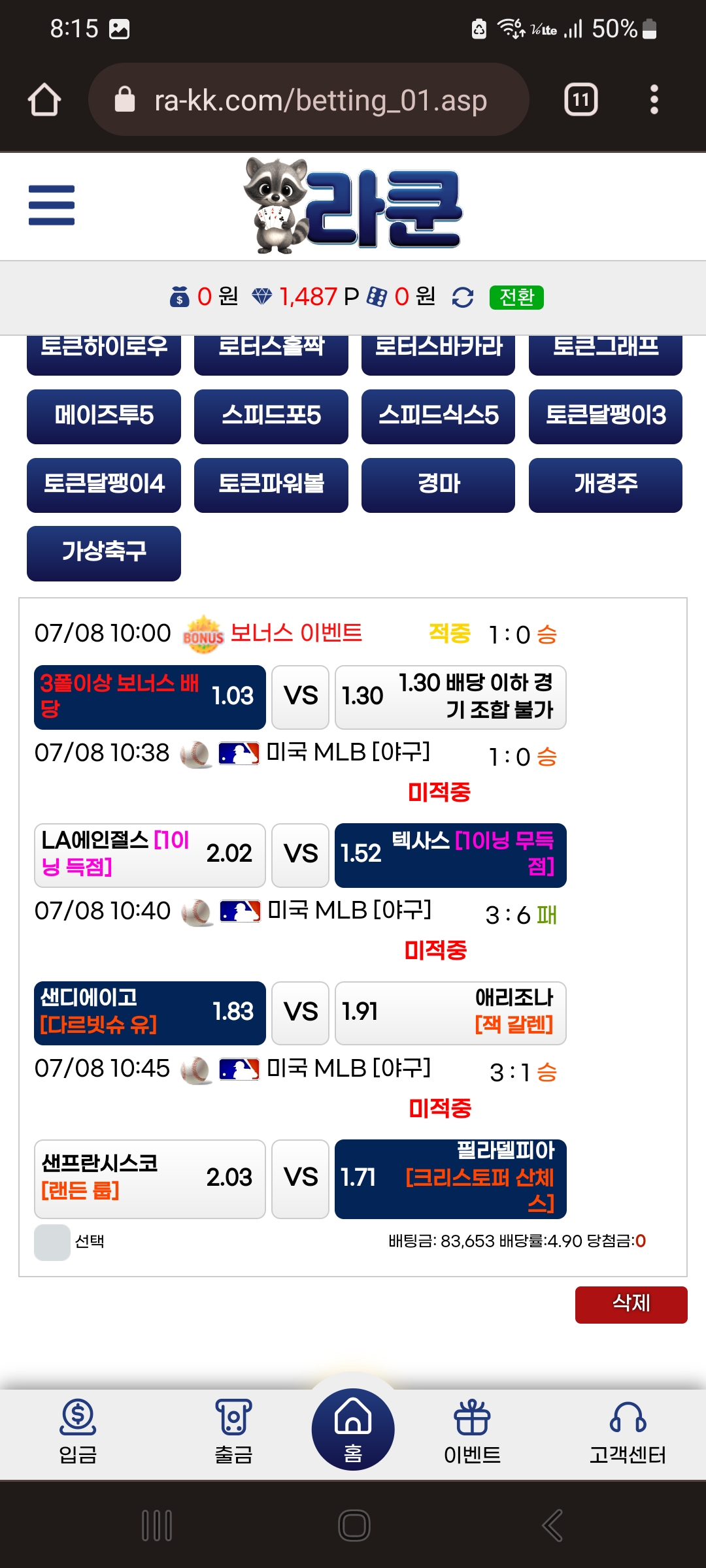The image size is (706, 1568).
Task: Go to 경마 horse racing
Action: pyautogui.click(x=438, y=485)
